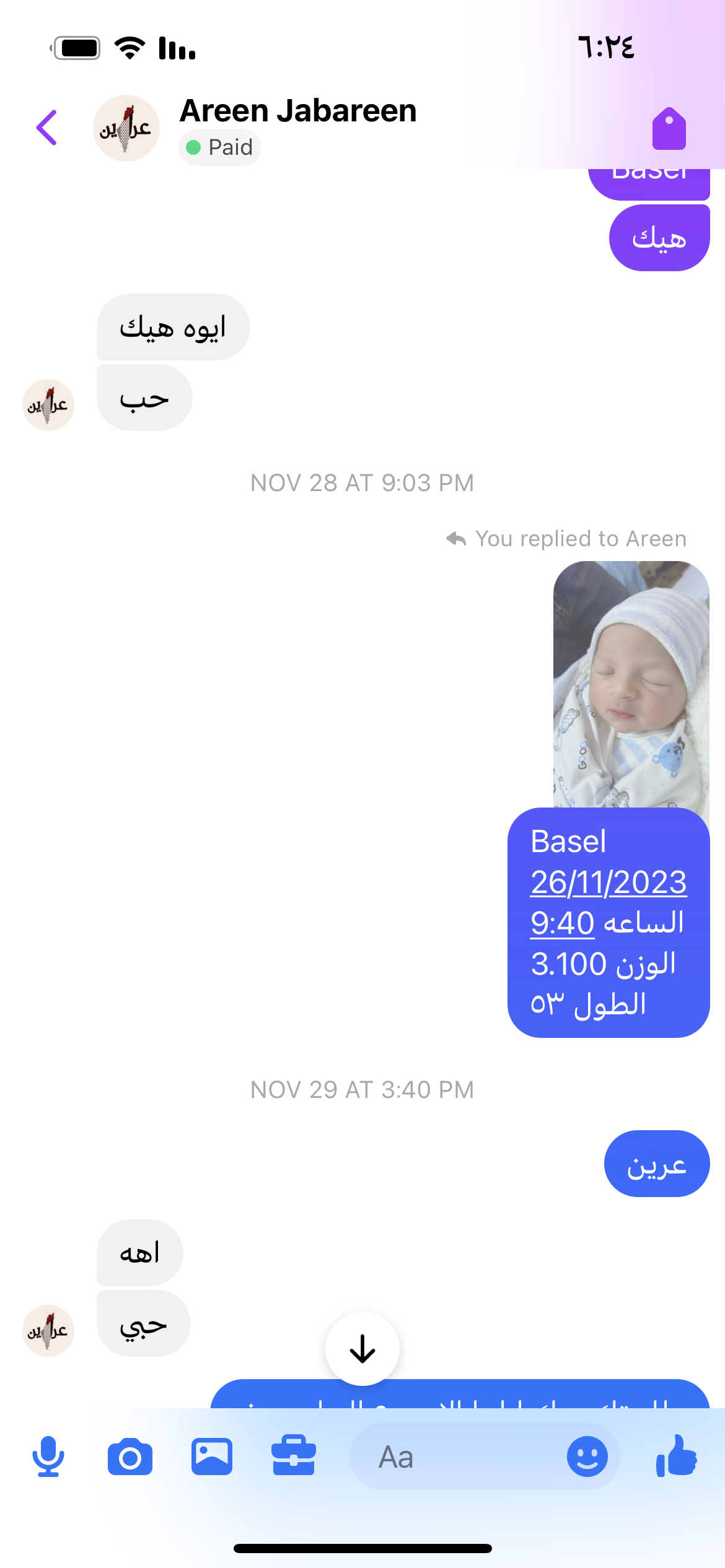Tap the Paid status chip
The image size is (725, 1568).
click(220, 147)
